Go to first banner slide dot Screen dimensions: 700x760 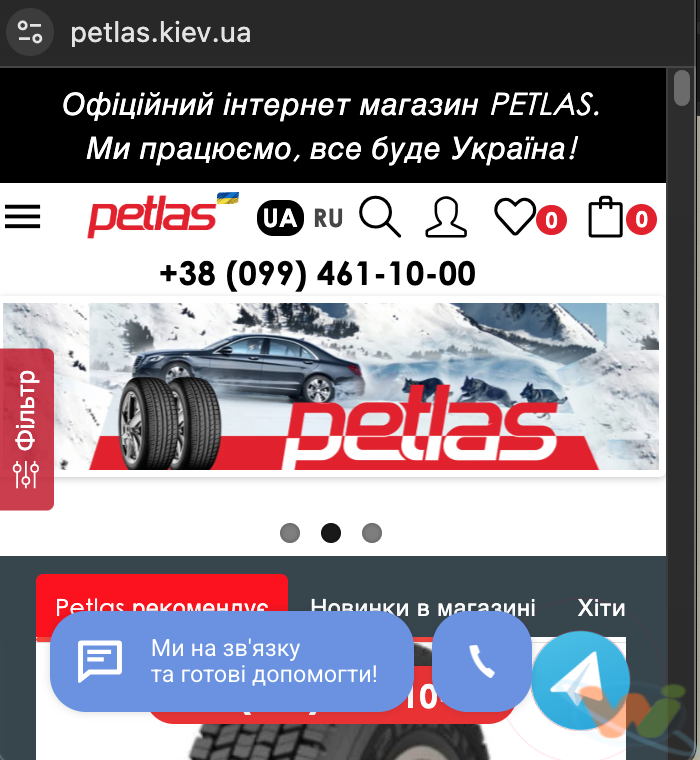click(290, 533)
